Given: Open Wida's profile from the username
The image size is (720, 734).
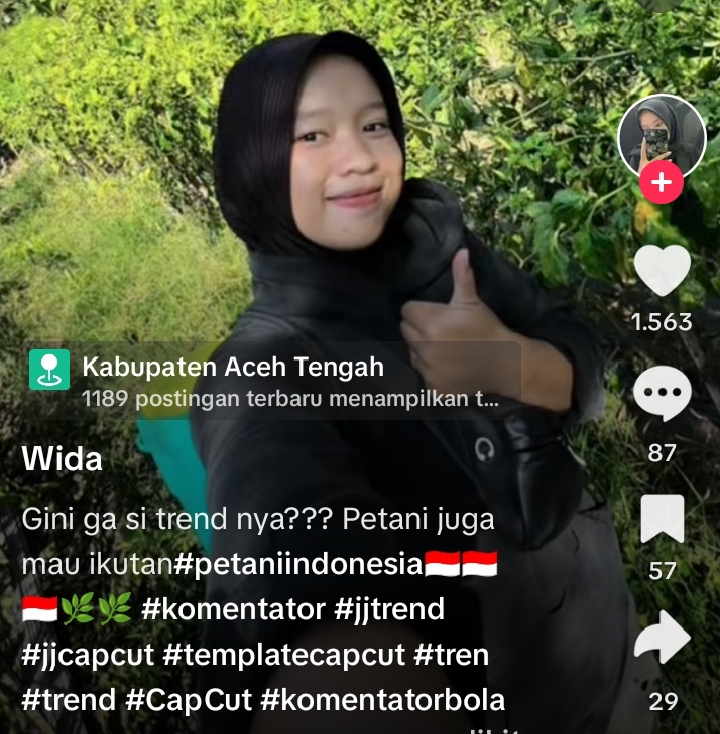Looking at the screenshot, I should [62, 459].
